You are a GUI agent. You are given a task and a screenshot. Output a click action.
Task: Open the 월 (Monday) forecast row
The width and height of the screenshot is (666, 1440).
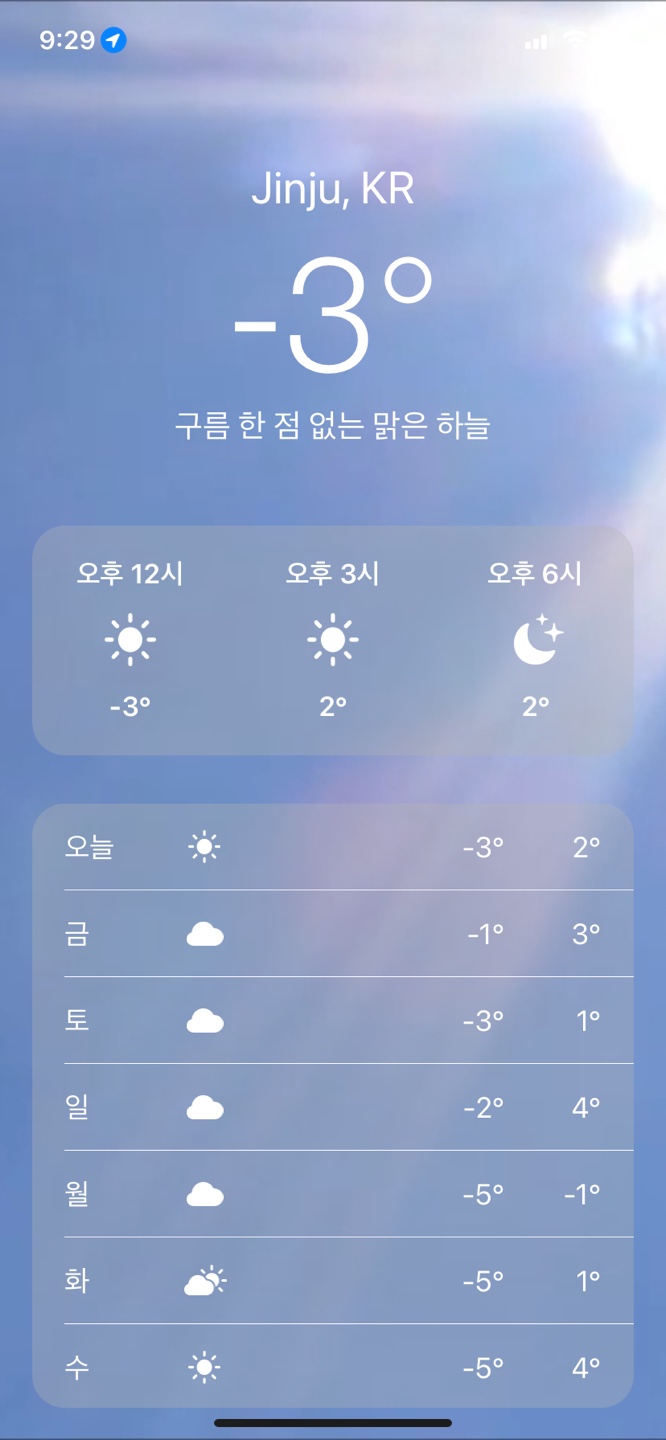coord(333,1194)
